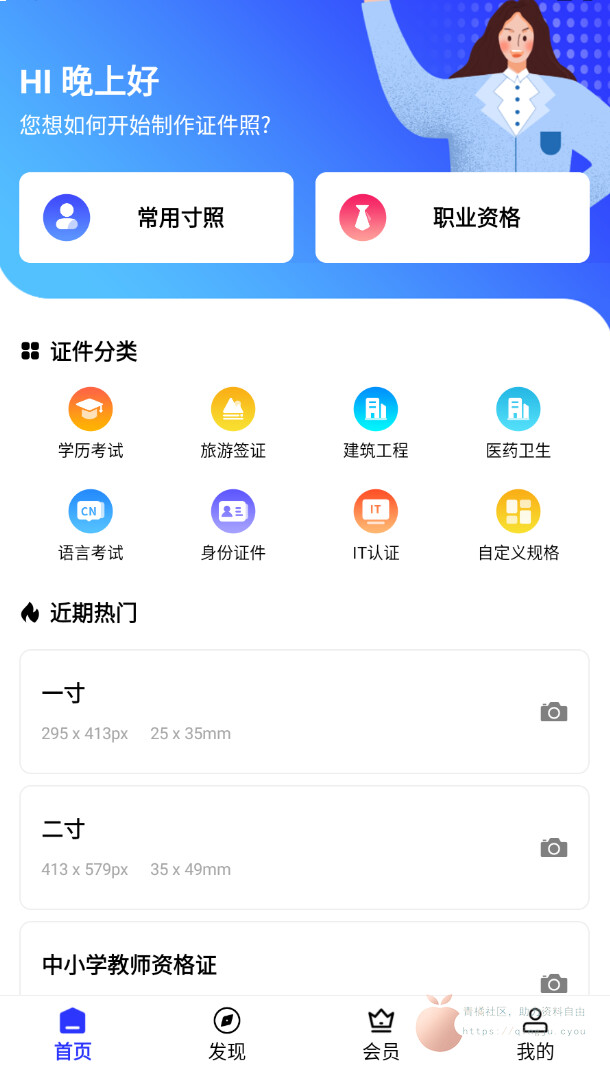Go to the 会员 tab
The height and width of the screenshot is (1070, 610).
click(x=381, y=1033)
